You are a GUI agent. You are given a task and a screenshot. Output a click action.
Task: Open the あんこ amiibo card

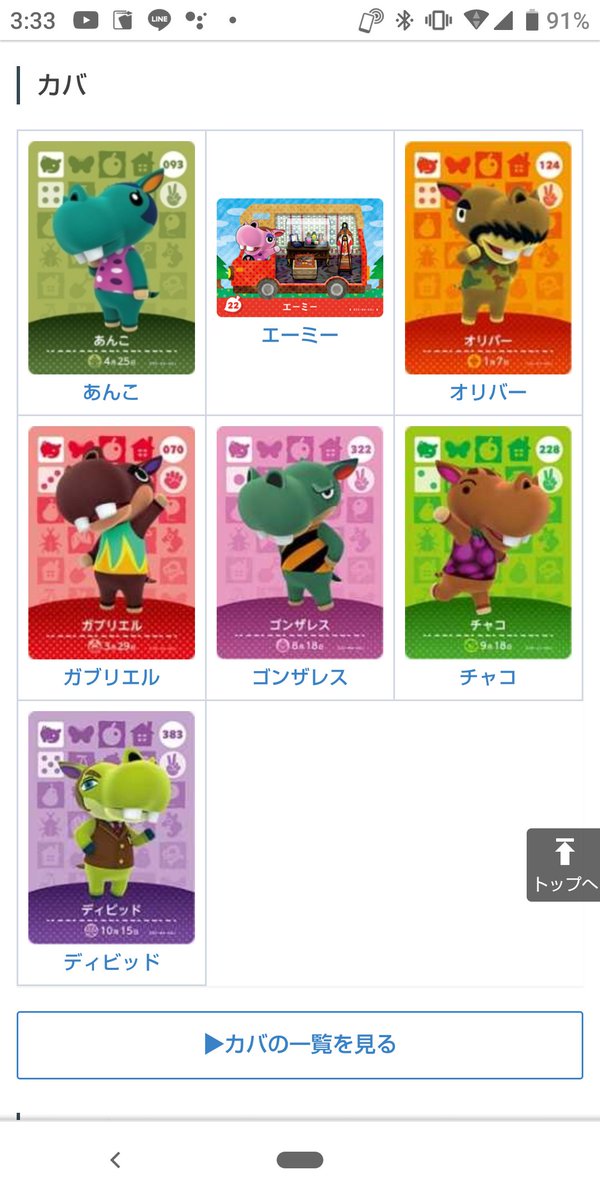click(x=111, y=258)
